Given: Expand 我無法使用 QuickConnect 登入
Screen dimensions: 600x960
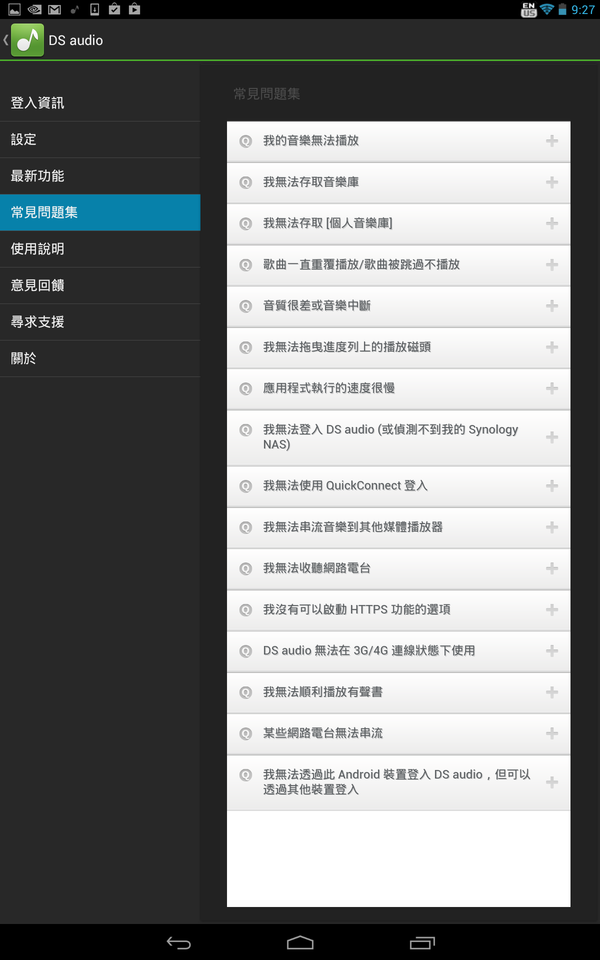Looking at the screenshot, I should coord(398,486).
